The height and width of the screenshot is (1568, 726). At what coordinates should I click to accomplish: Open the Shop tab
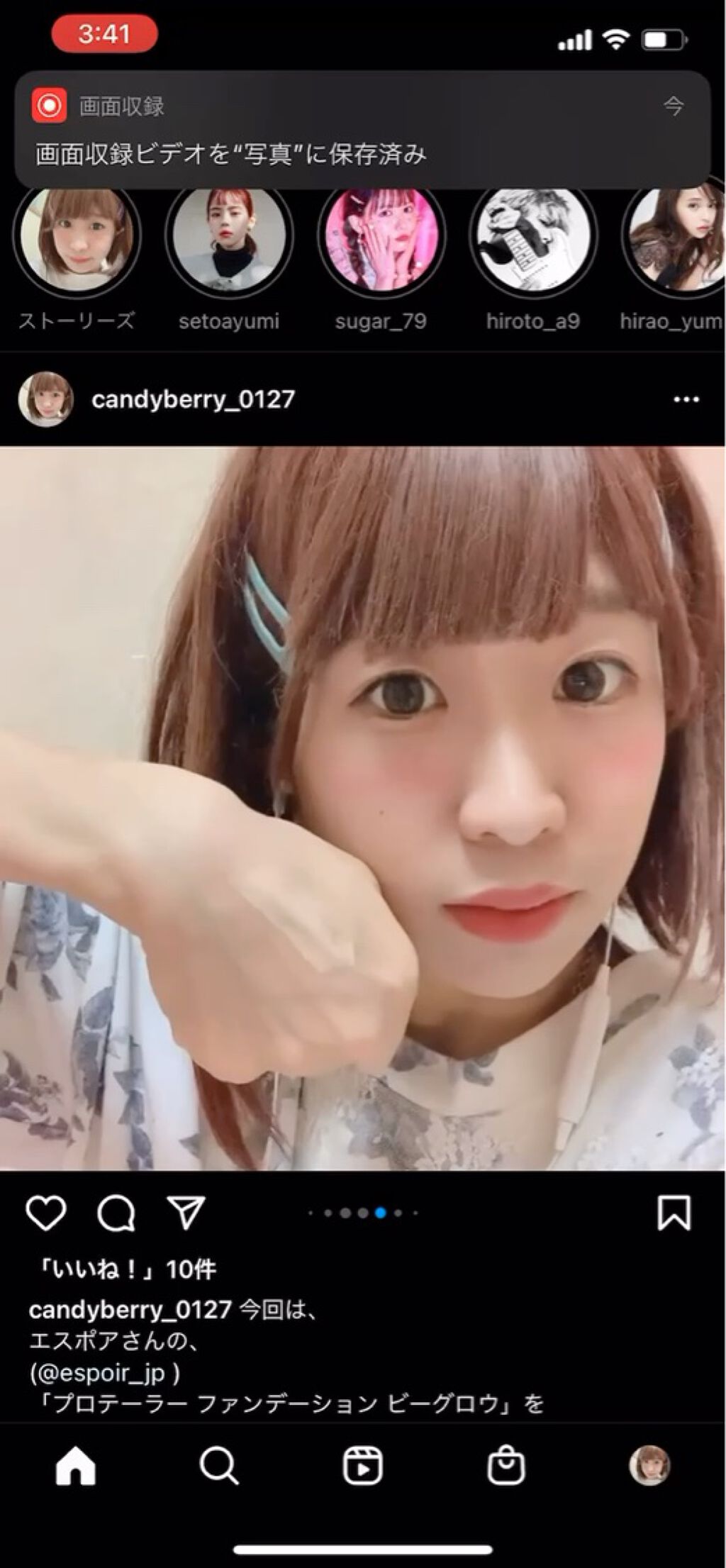point(506,1466)
